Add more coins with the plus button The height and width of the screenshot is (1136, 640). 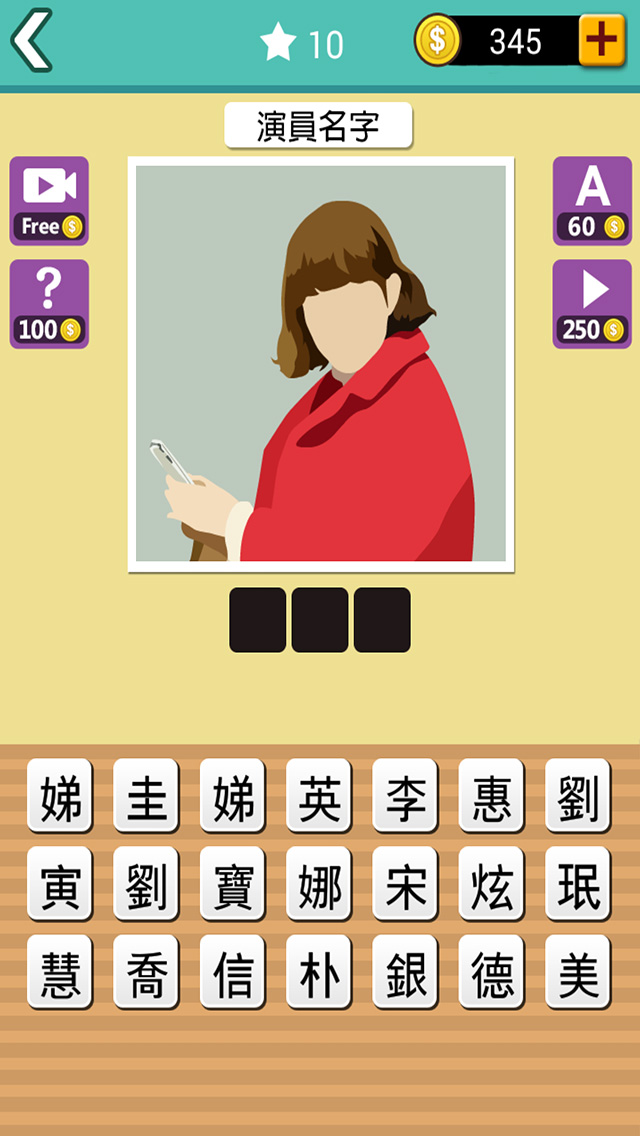pos(602,42)
